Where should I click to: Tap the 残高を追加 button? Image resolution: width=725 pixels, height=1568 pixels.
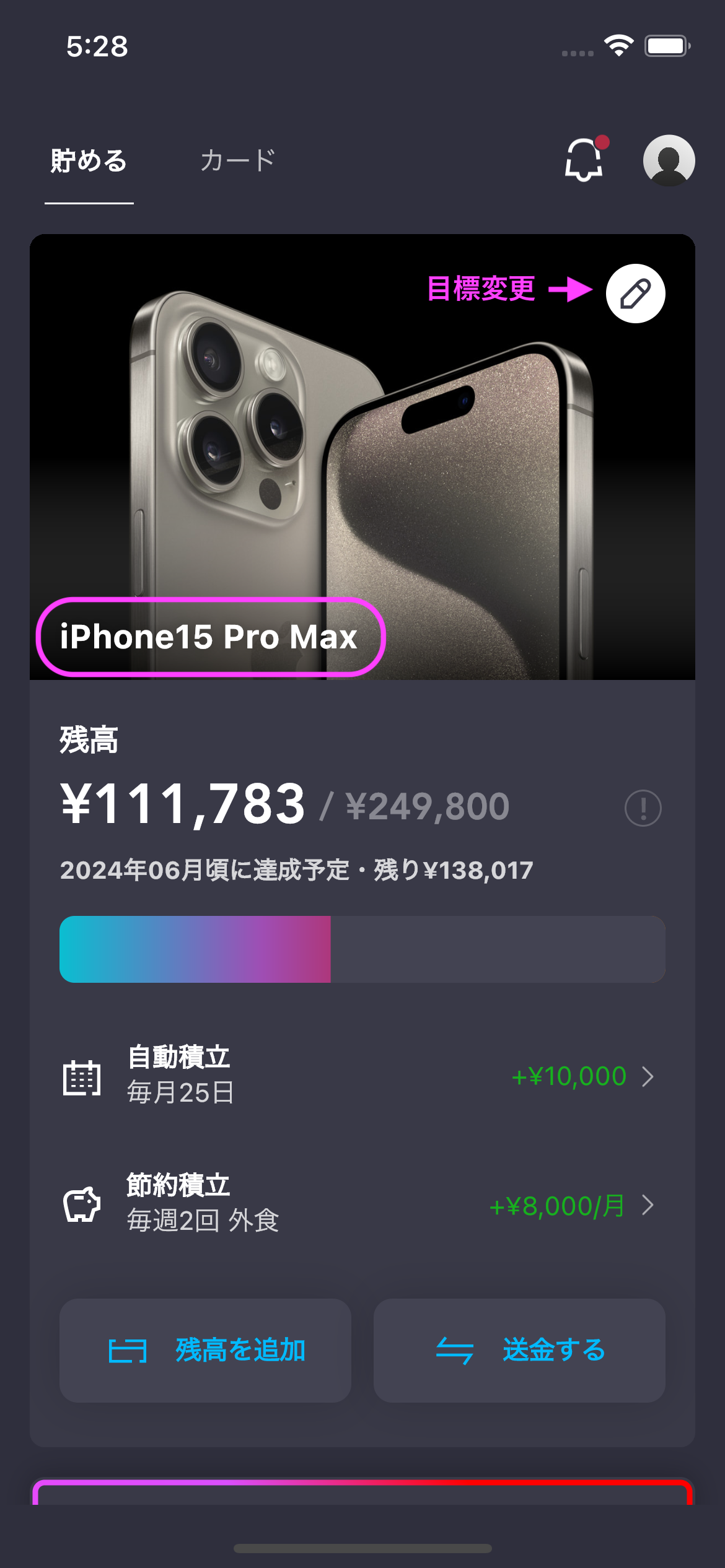tap(205, 1350)
